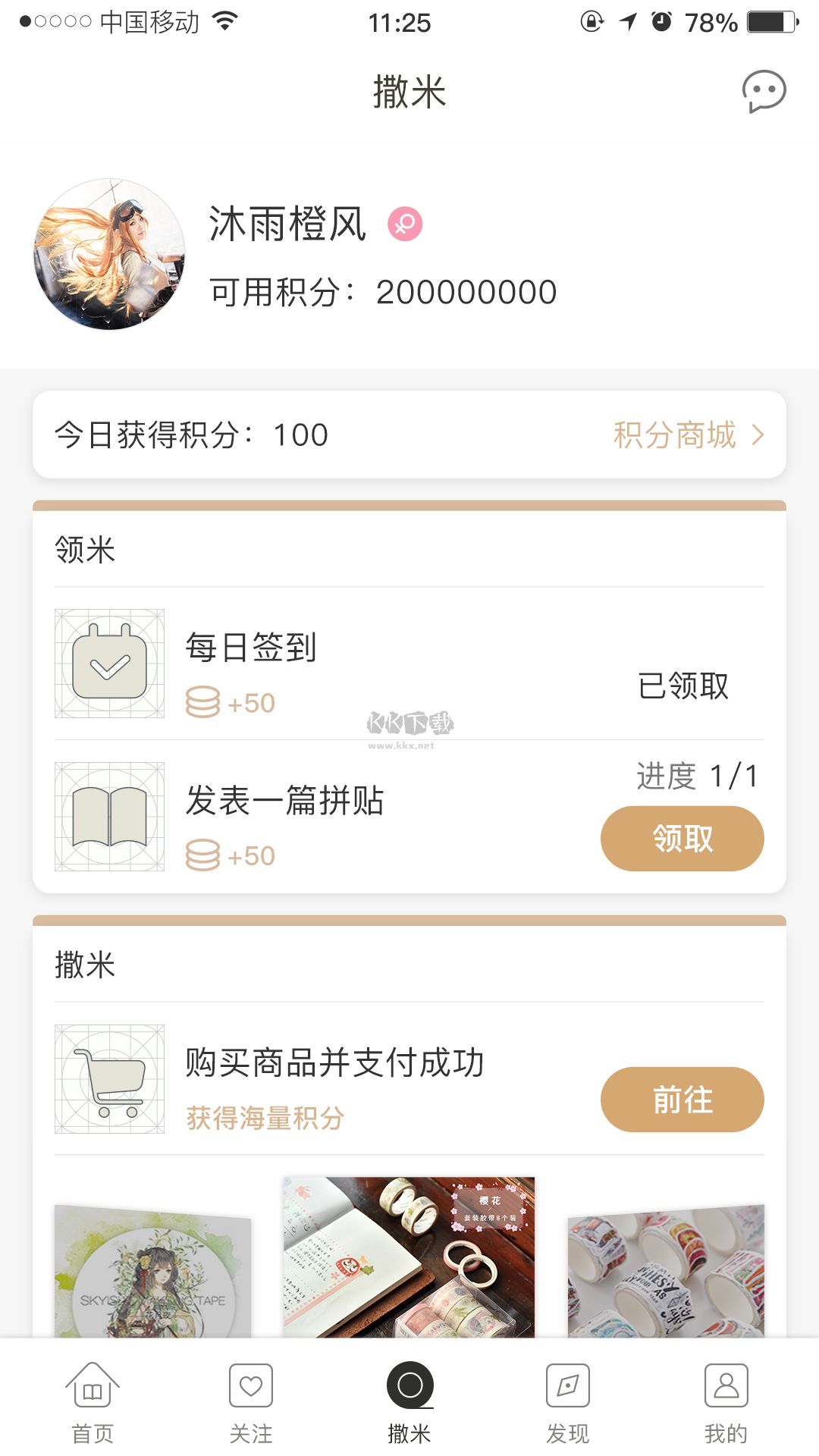Select the 我的 profile icon

click(x=726, y=1388)
